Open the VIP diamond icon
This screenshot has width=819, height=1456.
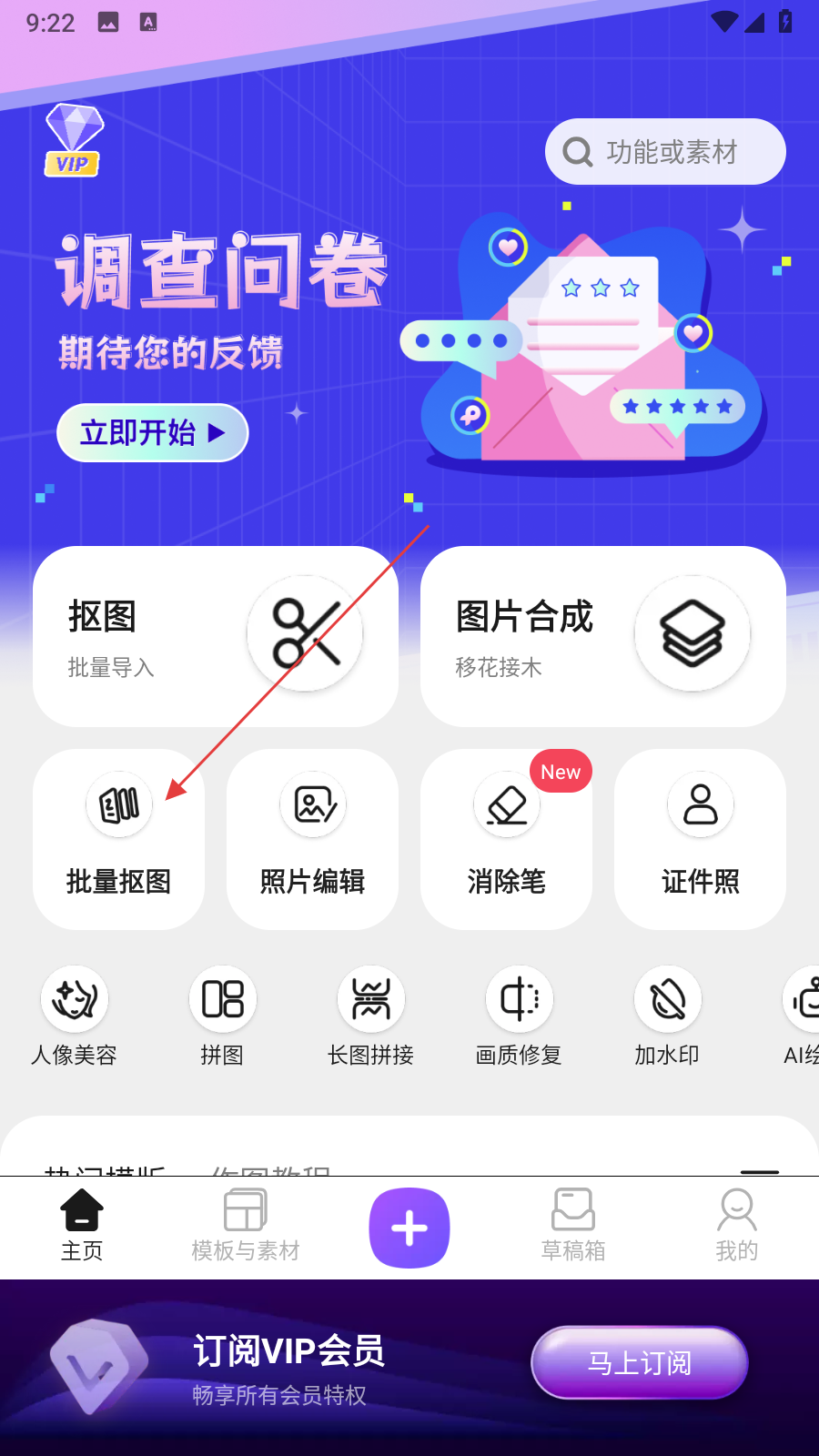tap(73, 139)
